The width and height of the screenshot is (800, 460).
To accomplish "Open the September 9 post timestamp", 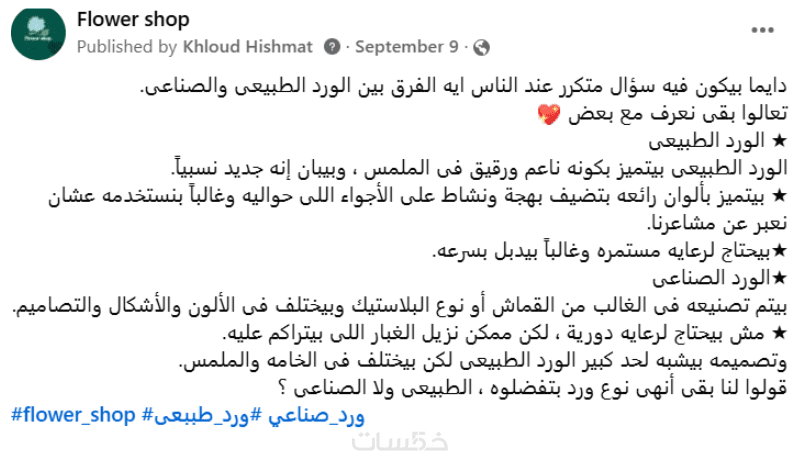I will 407,46.
